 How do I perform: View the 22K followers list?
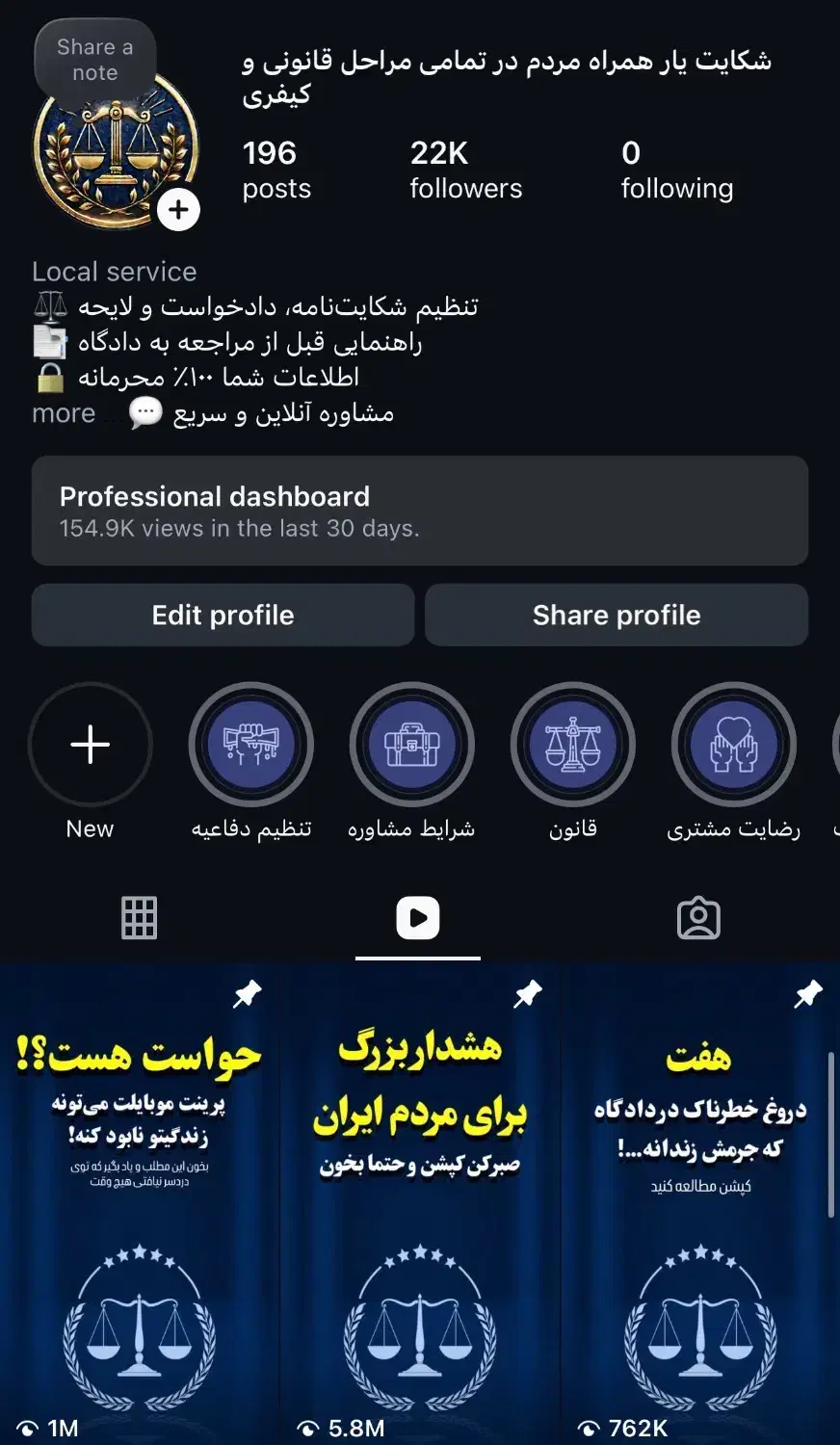(464, 167)
